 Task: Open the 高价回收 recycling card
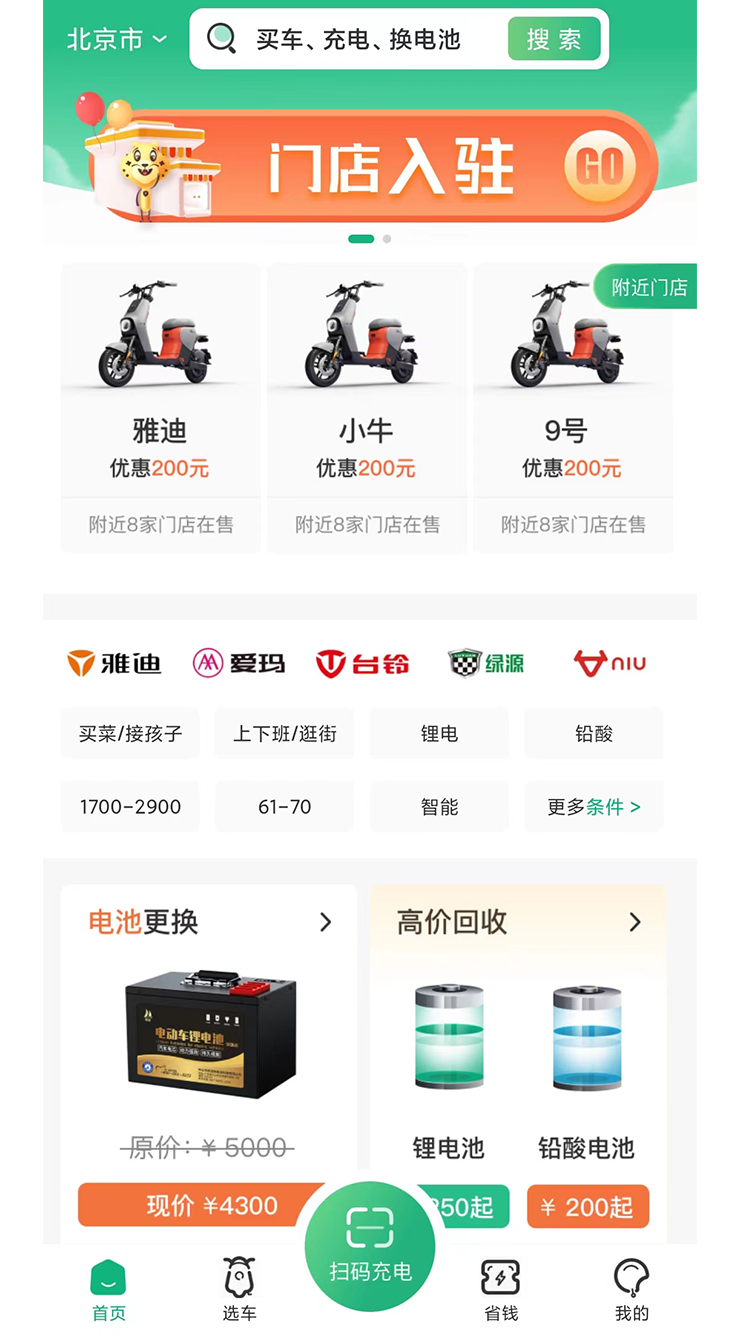pos(517,922)
